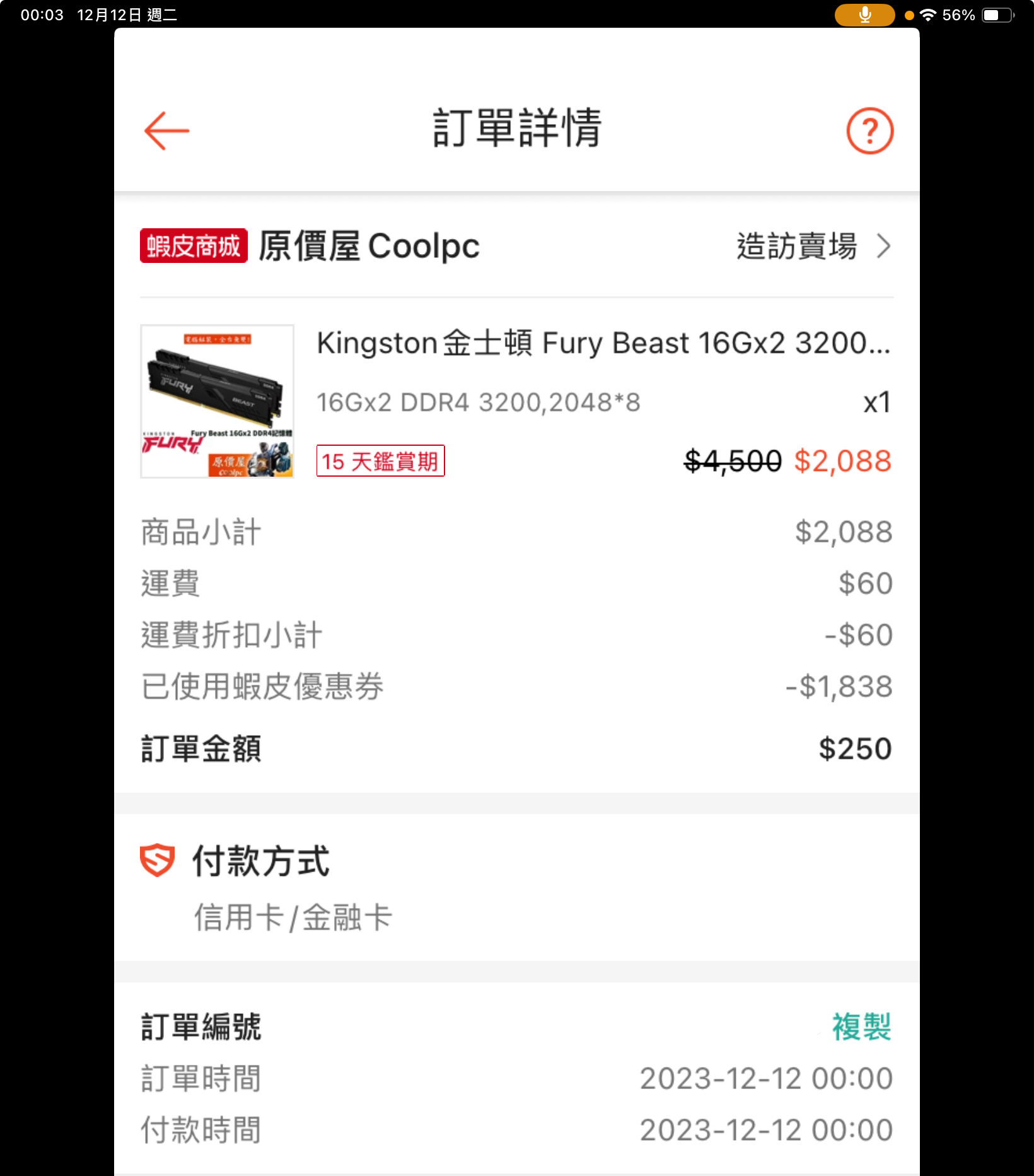Viewport: 1034px width, 1176px height.
Task: Open the help question mark icon
Action: [x=869, y=131]
